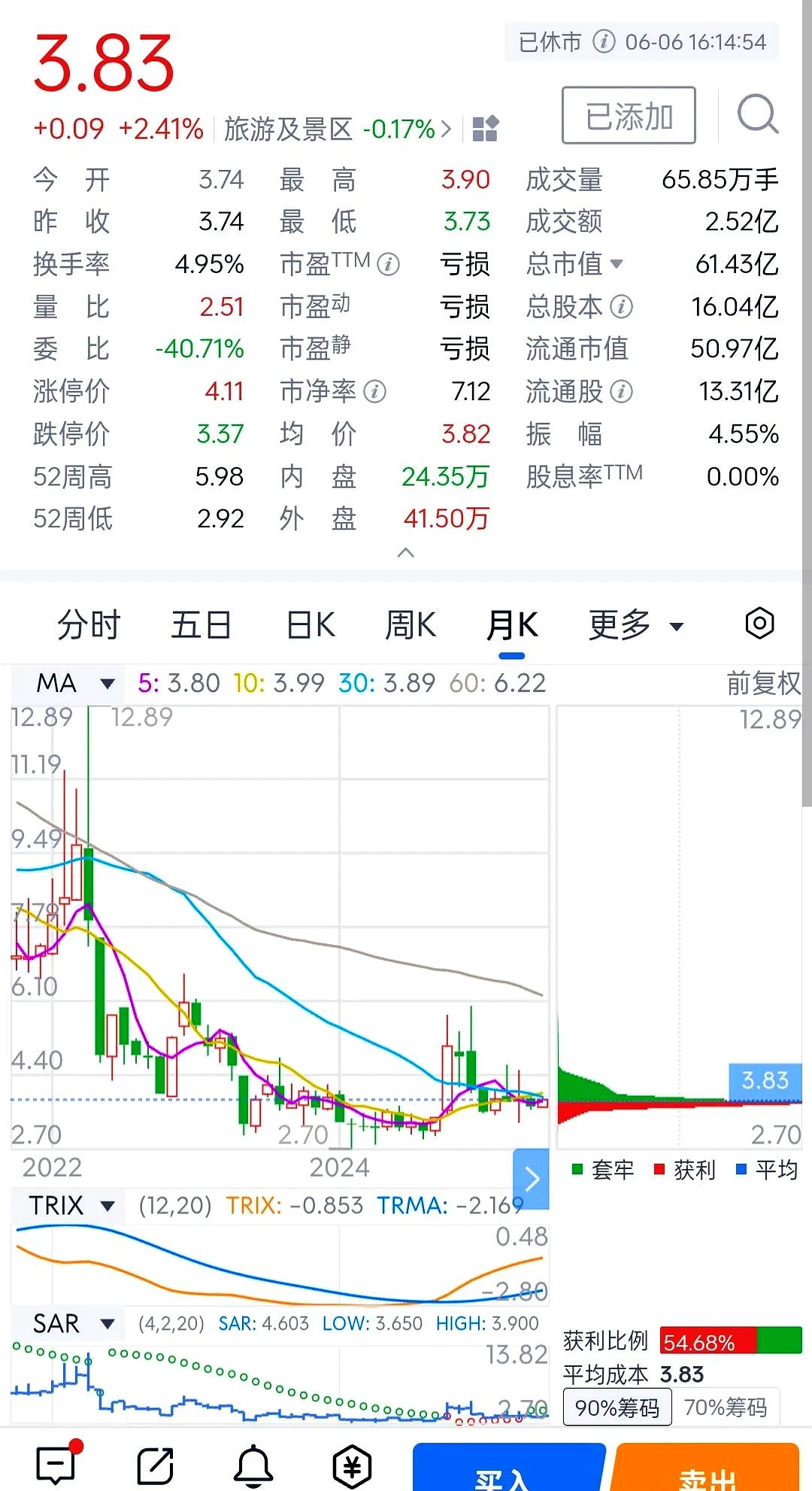Expand the 更多 chart period dropdown
This screenshot has width=812, height=1491.
[x=635, y=624]
